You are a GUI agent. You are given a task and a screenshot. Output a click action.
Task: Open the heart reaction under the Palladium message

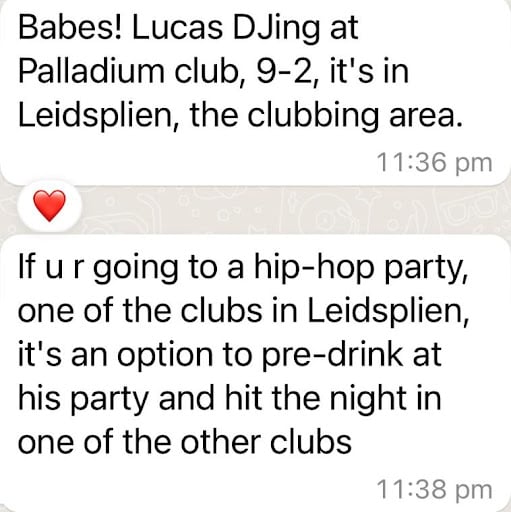pyautogui.click(x=49, y=206)
